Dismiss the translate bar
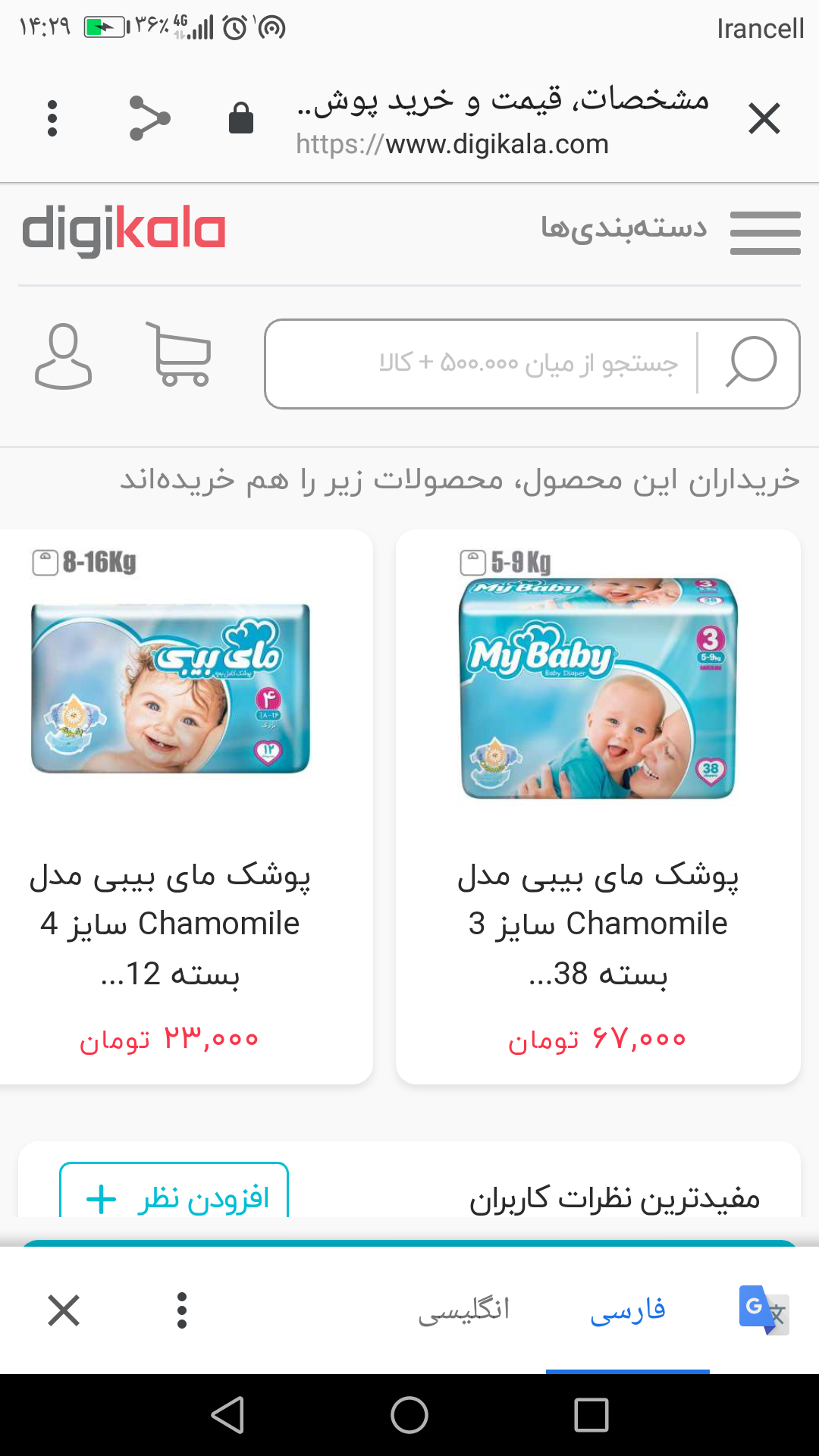 coord(64,1310)
